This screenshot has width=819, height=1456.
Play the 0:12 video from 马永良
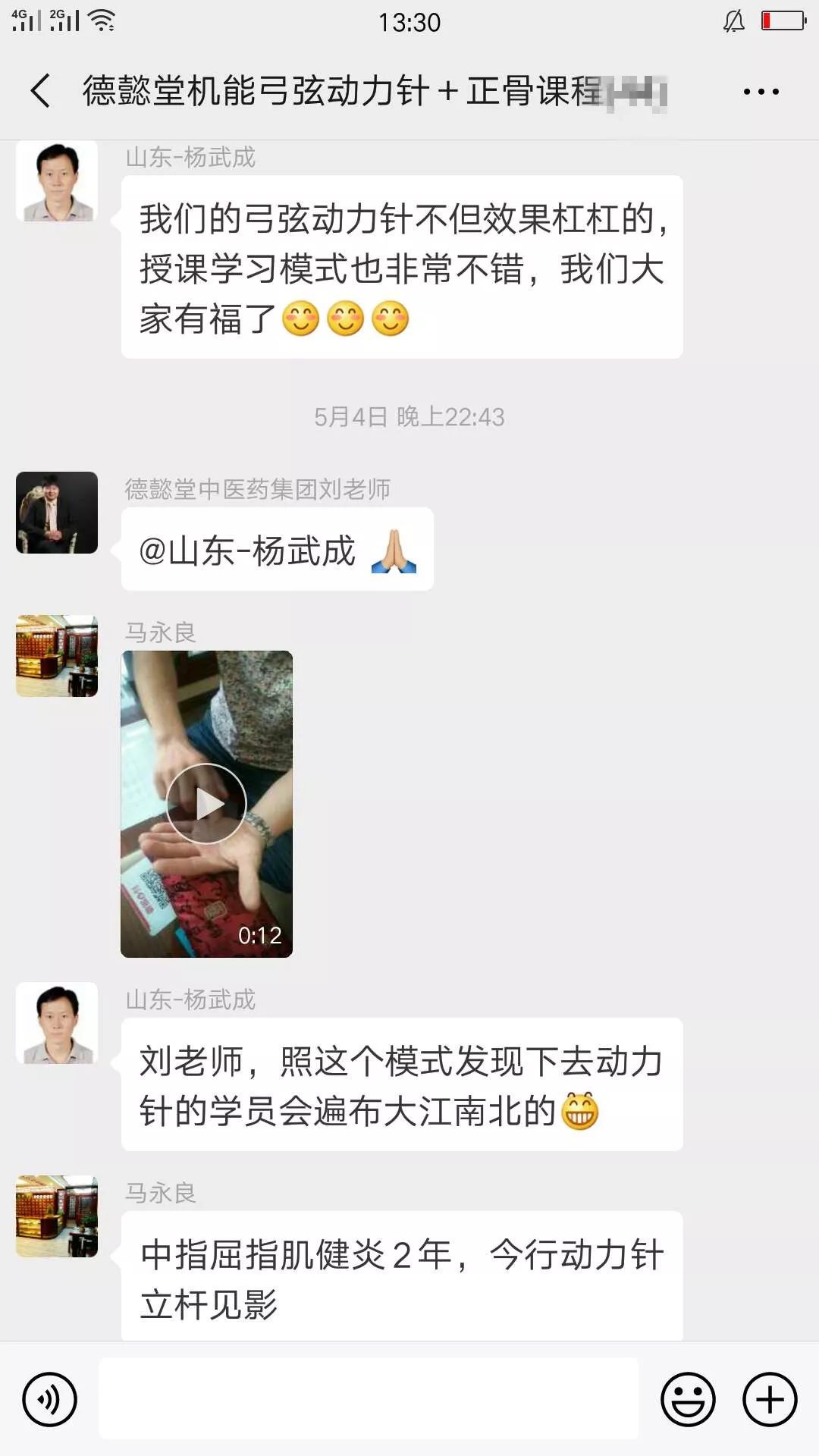(x=206, y=804)
